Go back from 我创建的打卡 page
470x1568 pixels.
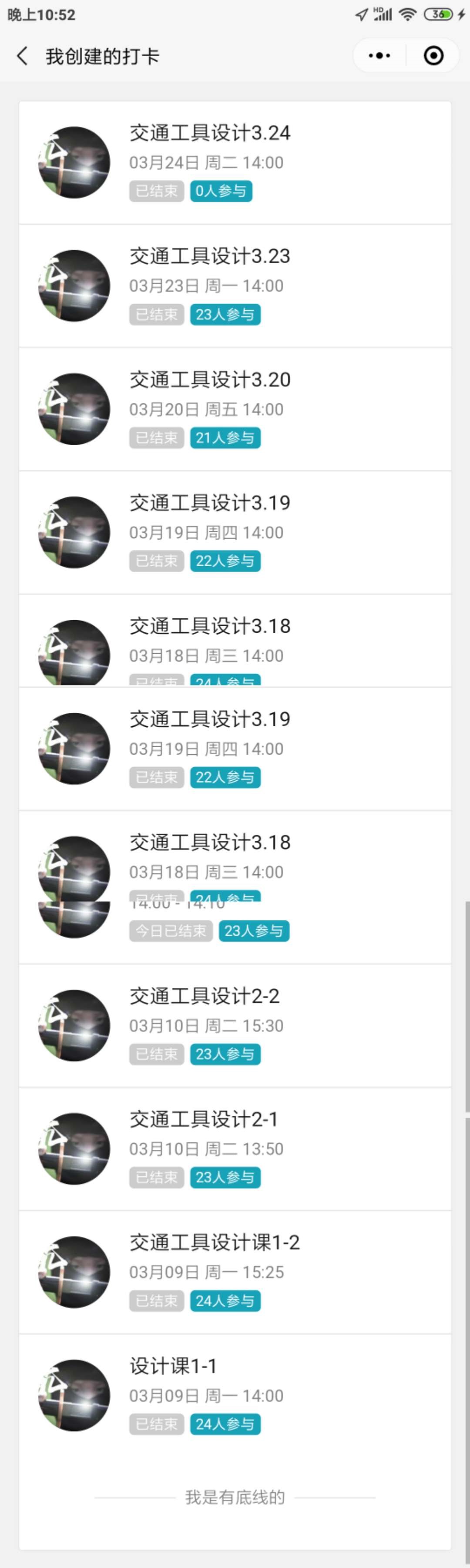coord(23,56)
